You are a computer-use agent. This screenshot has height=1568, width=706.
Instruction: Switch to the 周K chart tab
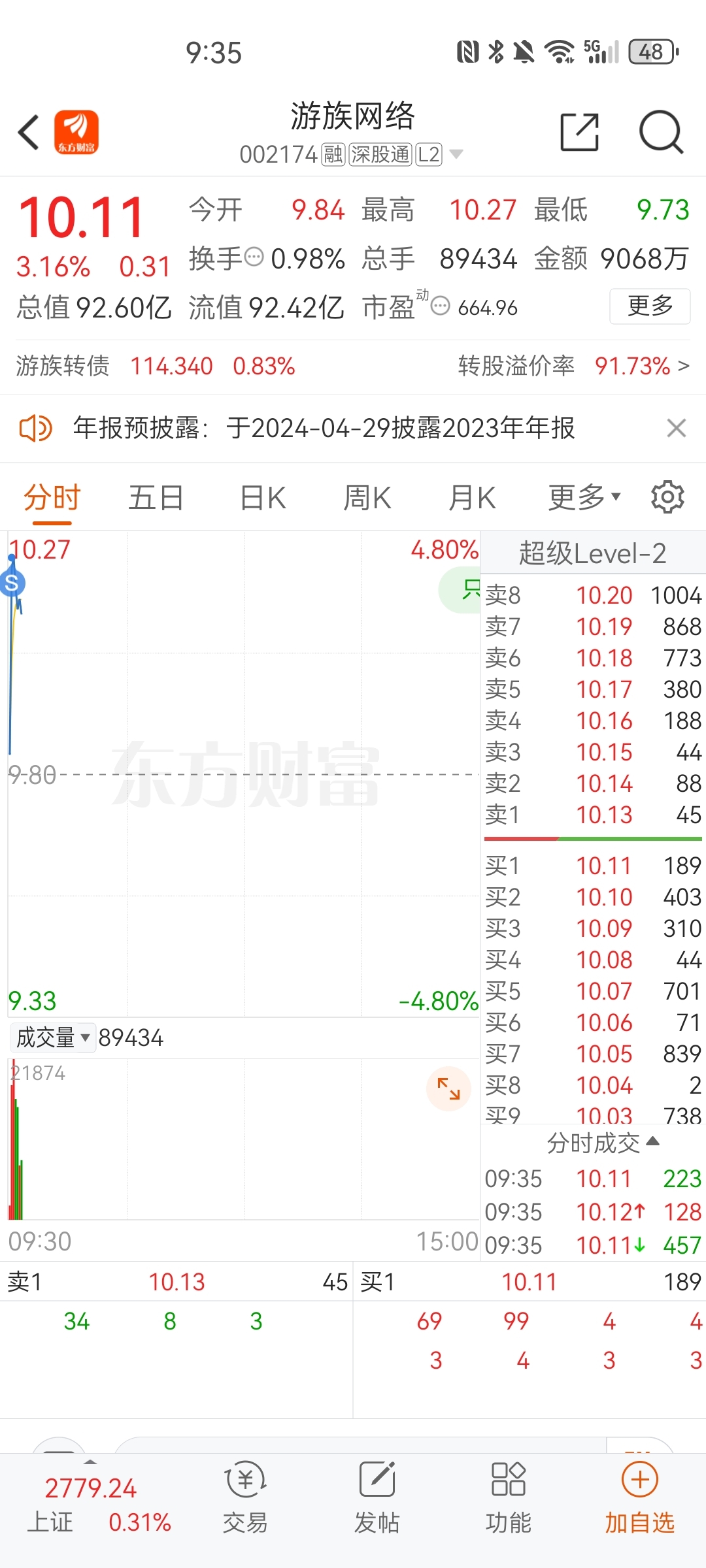click(367, 498)
